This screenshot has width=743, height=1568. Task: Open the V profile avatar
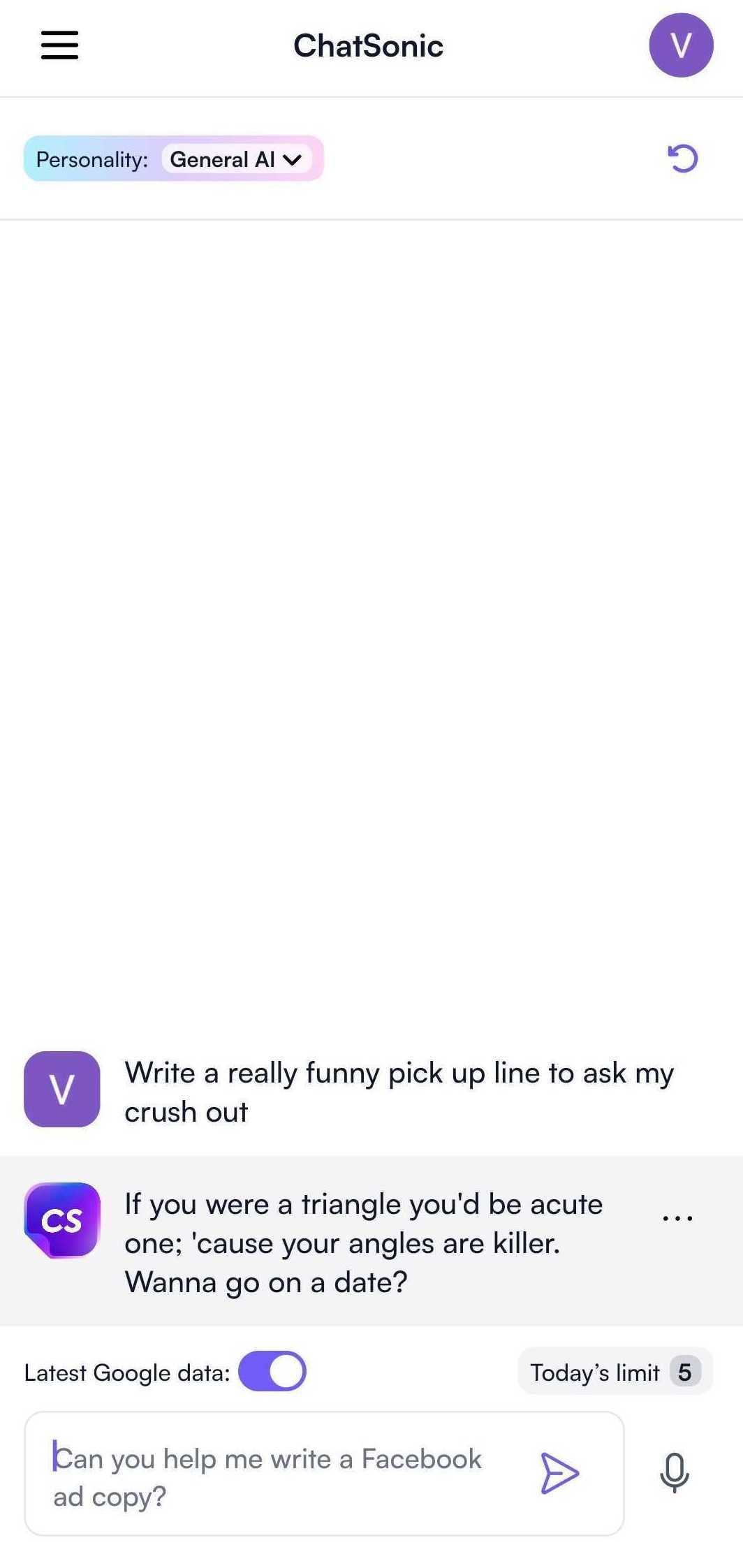[x=680, y=45]
